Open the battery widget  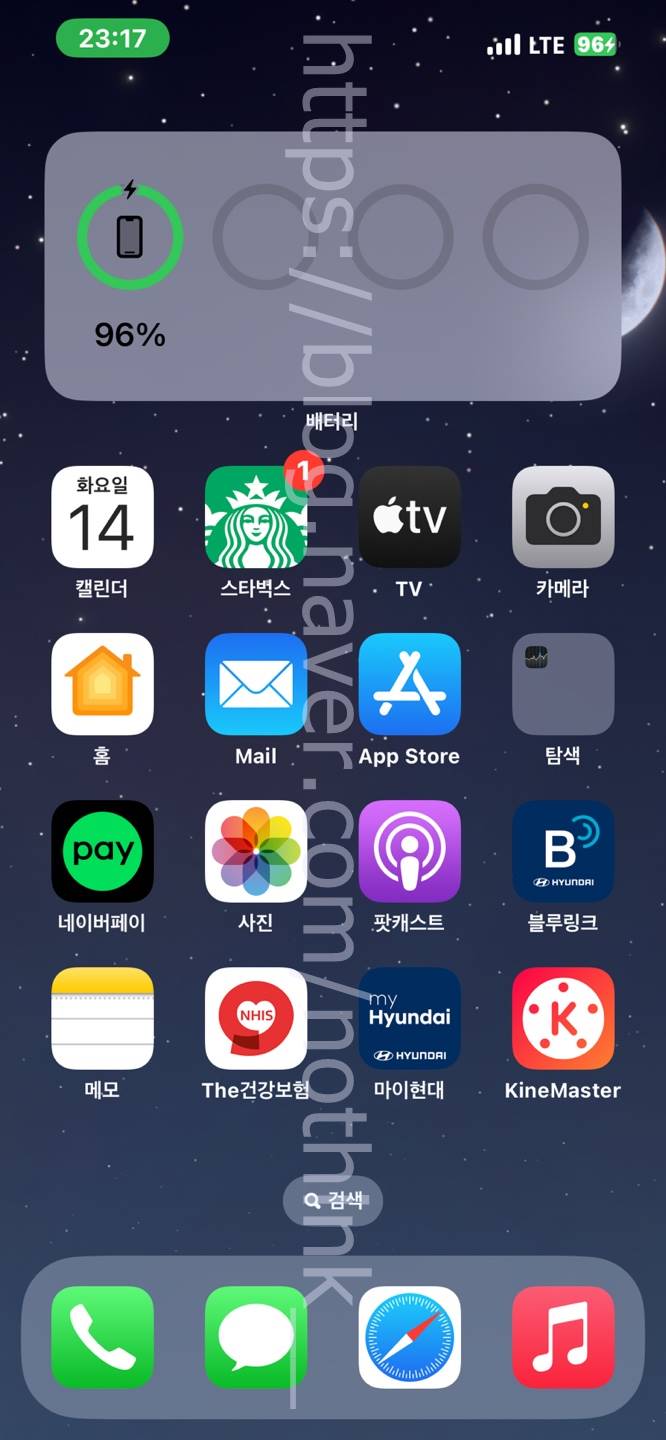[333, 266]
